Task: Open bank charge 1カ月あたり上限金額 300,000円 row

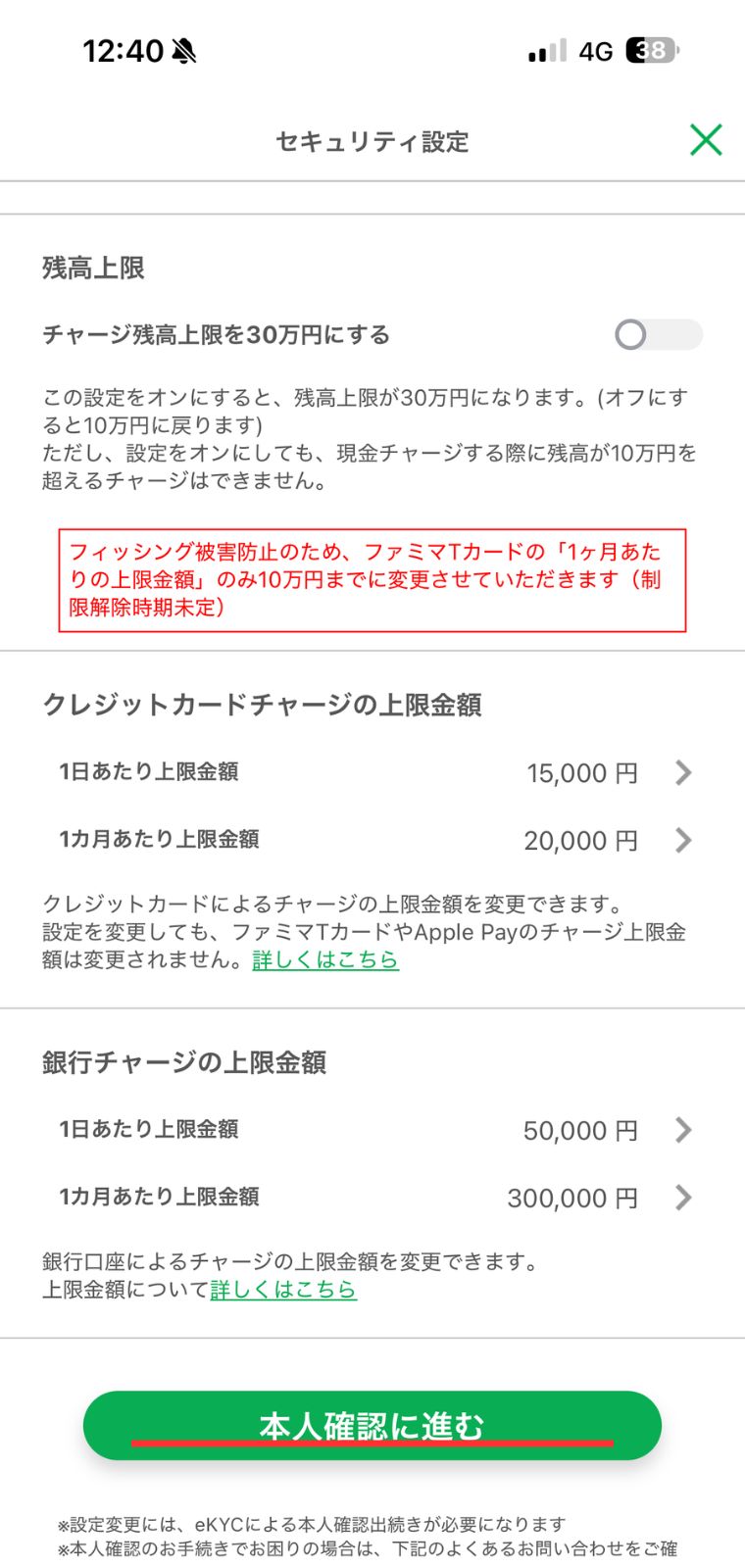Action: click(372, 1198)
